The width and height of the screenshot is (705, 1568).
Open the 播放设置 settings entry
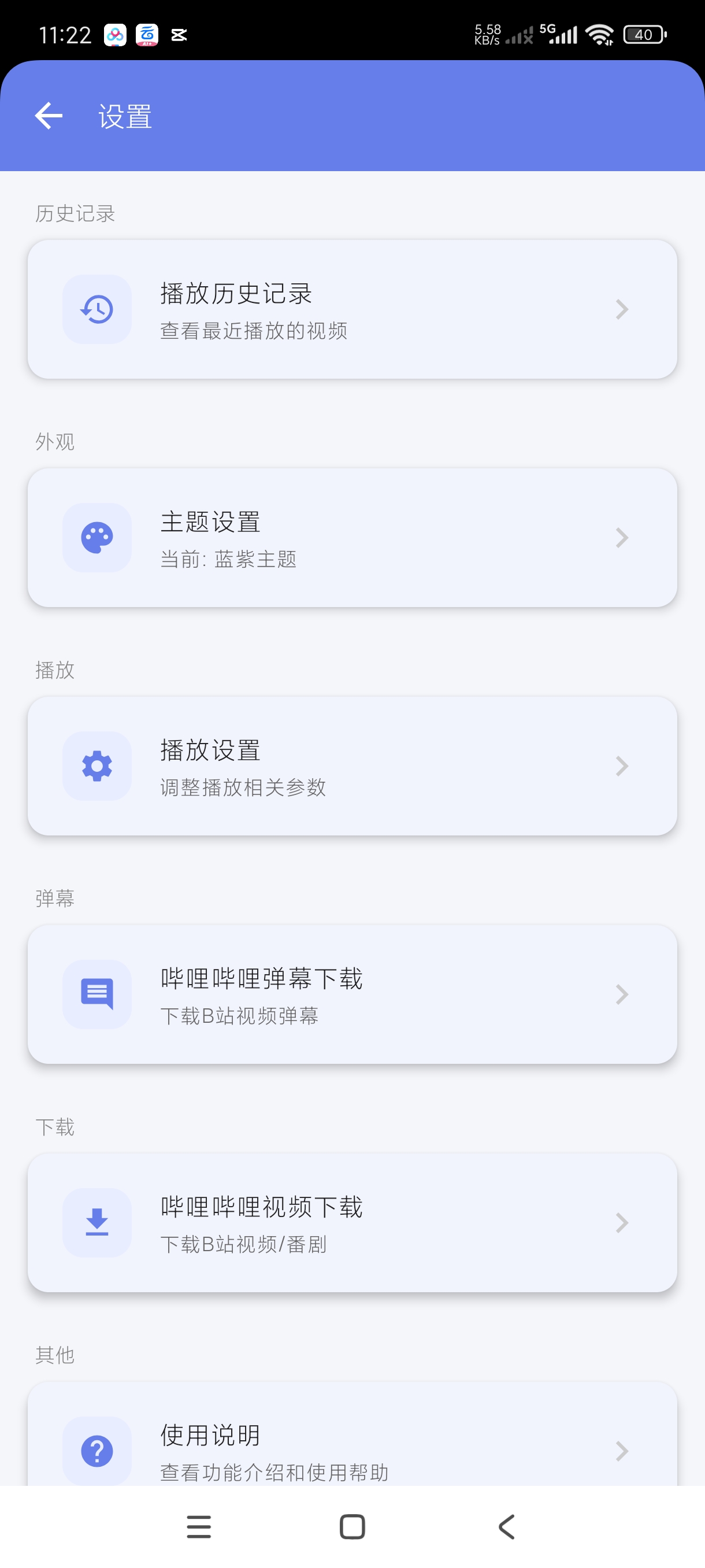353,765
